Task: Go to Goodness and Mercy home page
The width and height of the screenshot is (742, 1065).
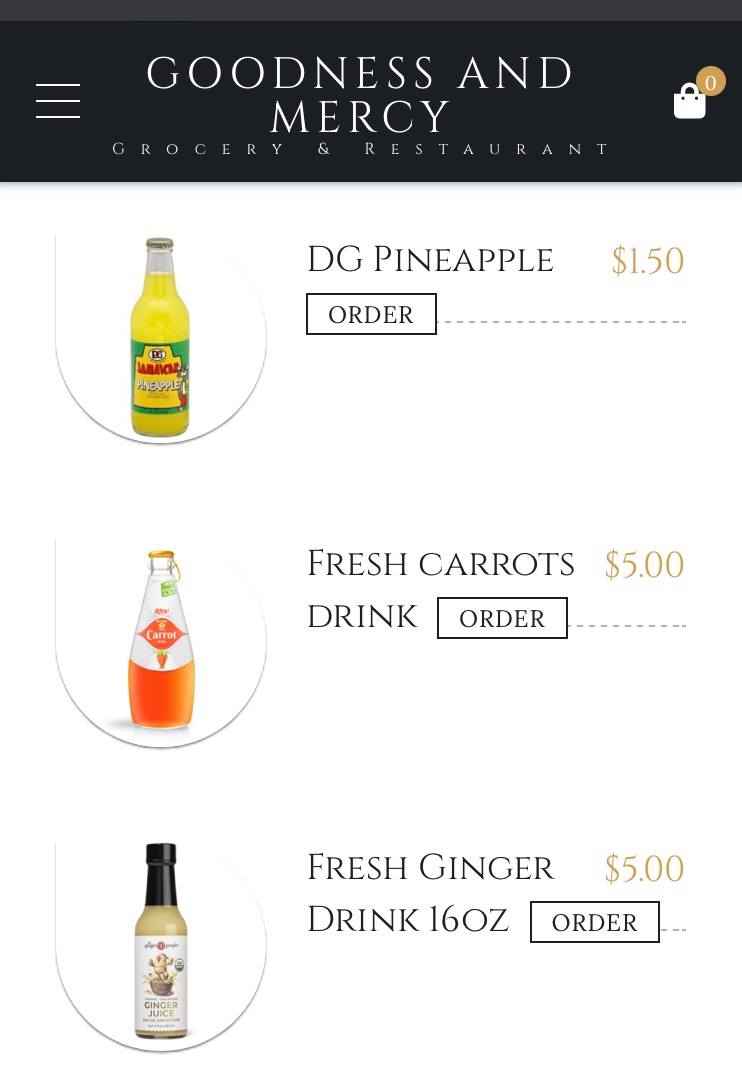Action: point(360,97)
